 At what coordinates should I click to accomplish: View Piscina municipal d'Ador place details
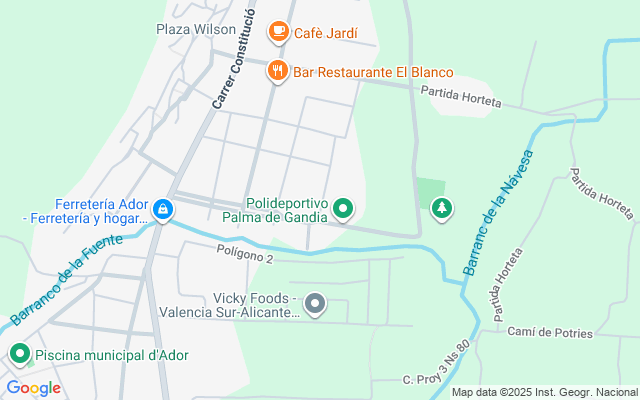(x=20, y=354)
